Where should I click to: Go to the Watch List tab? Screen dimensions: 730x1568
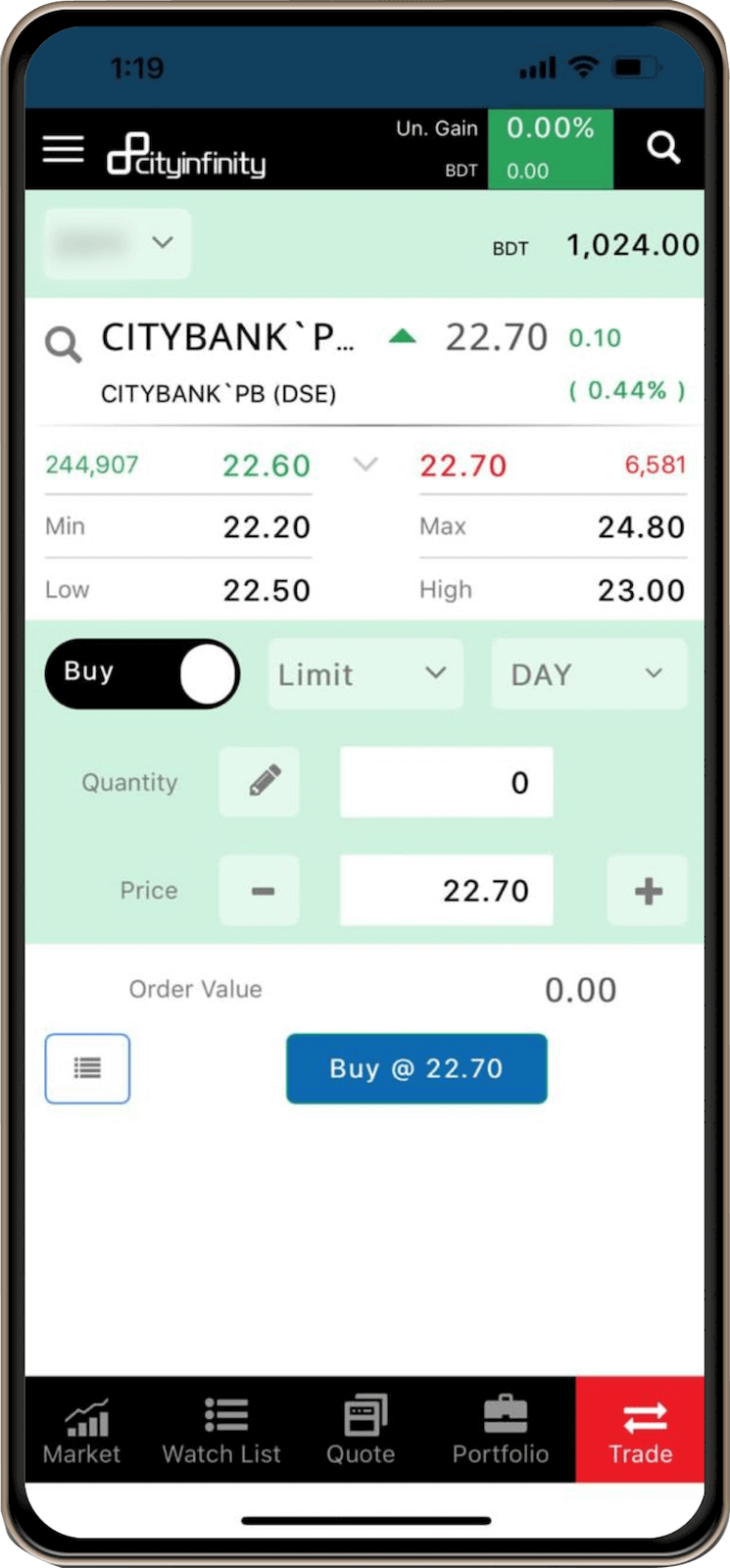point(221,1431)
